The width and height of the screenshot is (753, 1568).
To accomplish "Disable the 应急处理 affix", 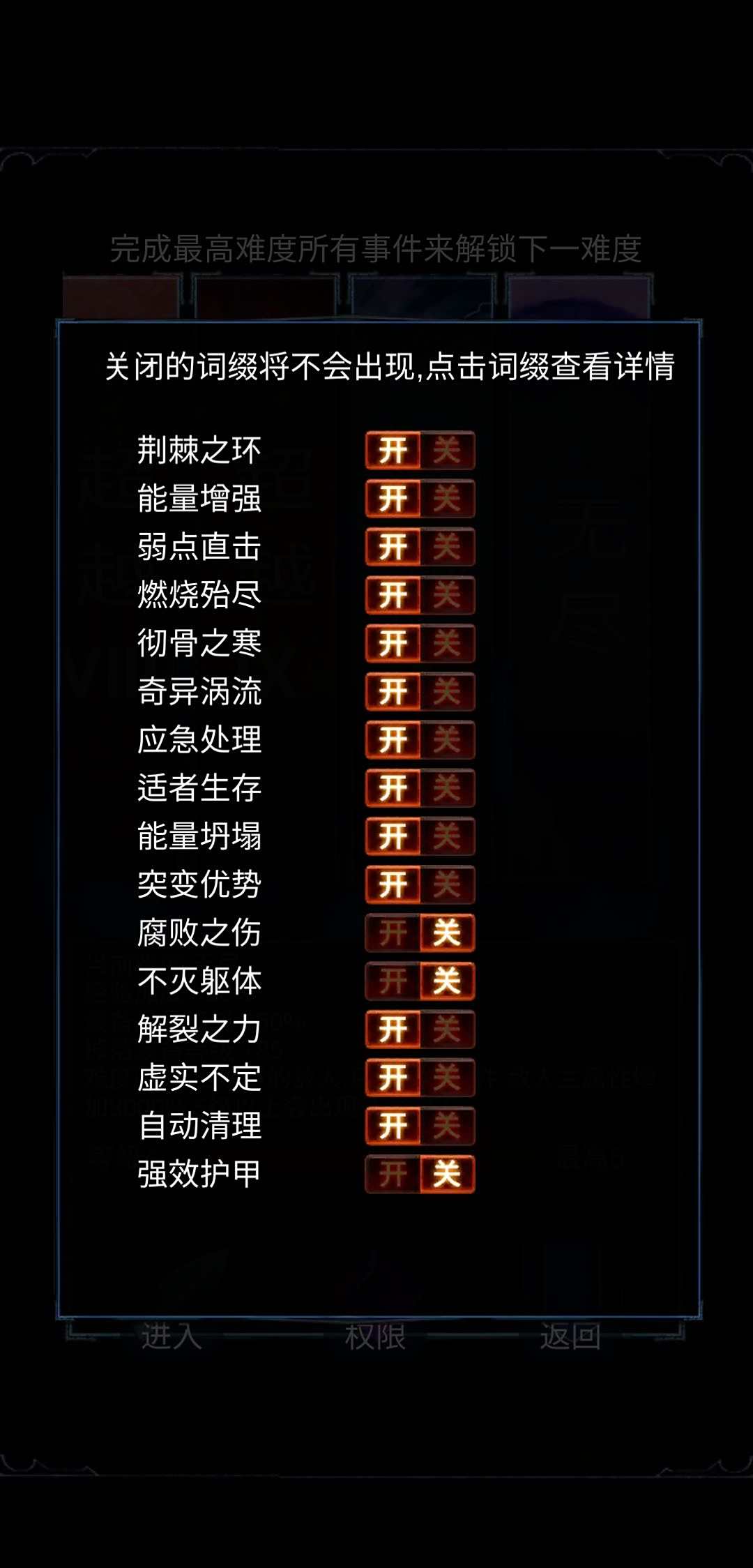I will pyautogui.click(x=446, y=739).
